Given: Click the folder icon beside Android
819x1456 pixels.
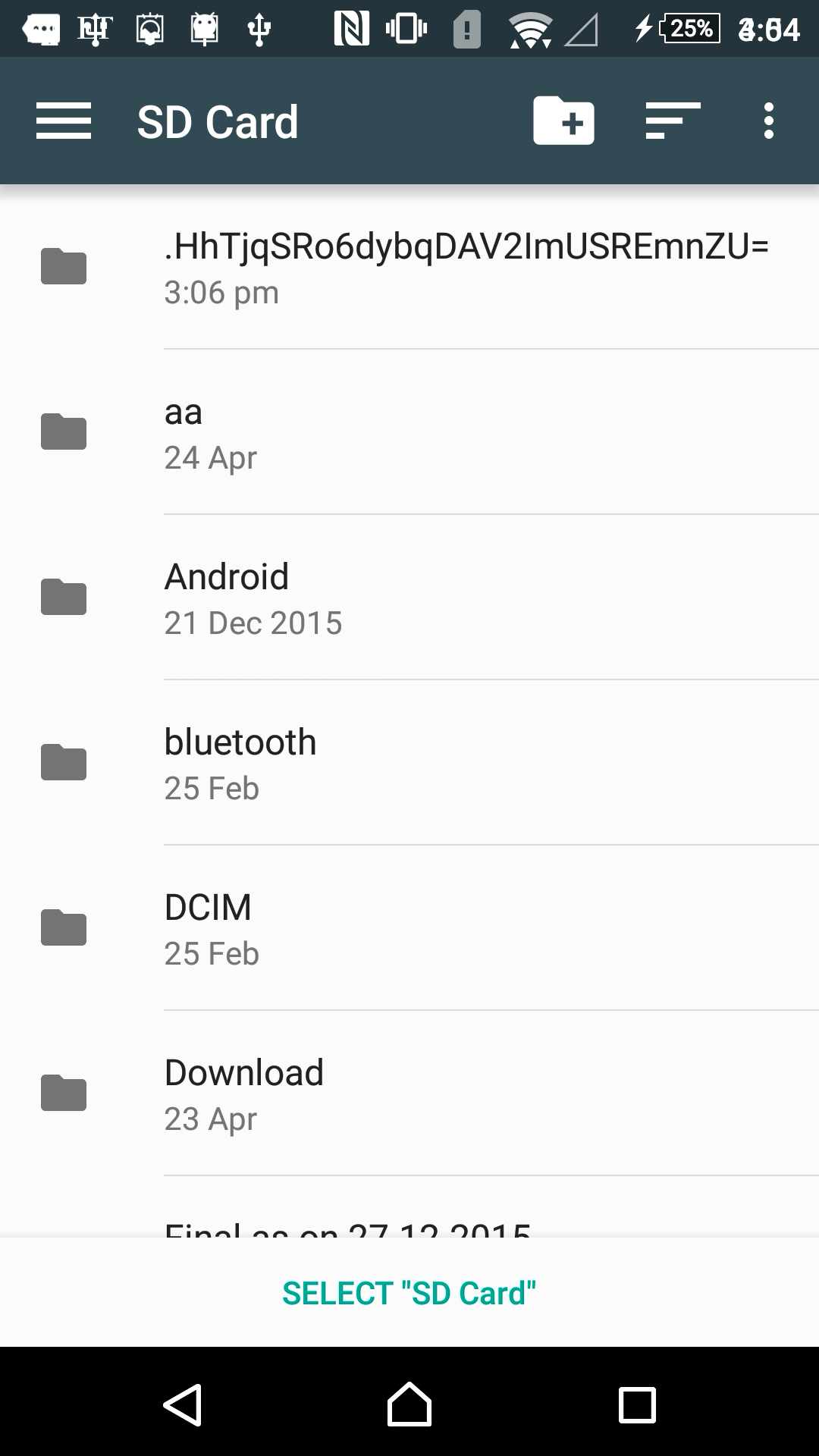Looking at the screenshot, I should coord(64,597).
